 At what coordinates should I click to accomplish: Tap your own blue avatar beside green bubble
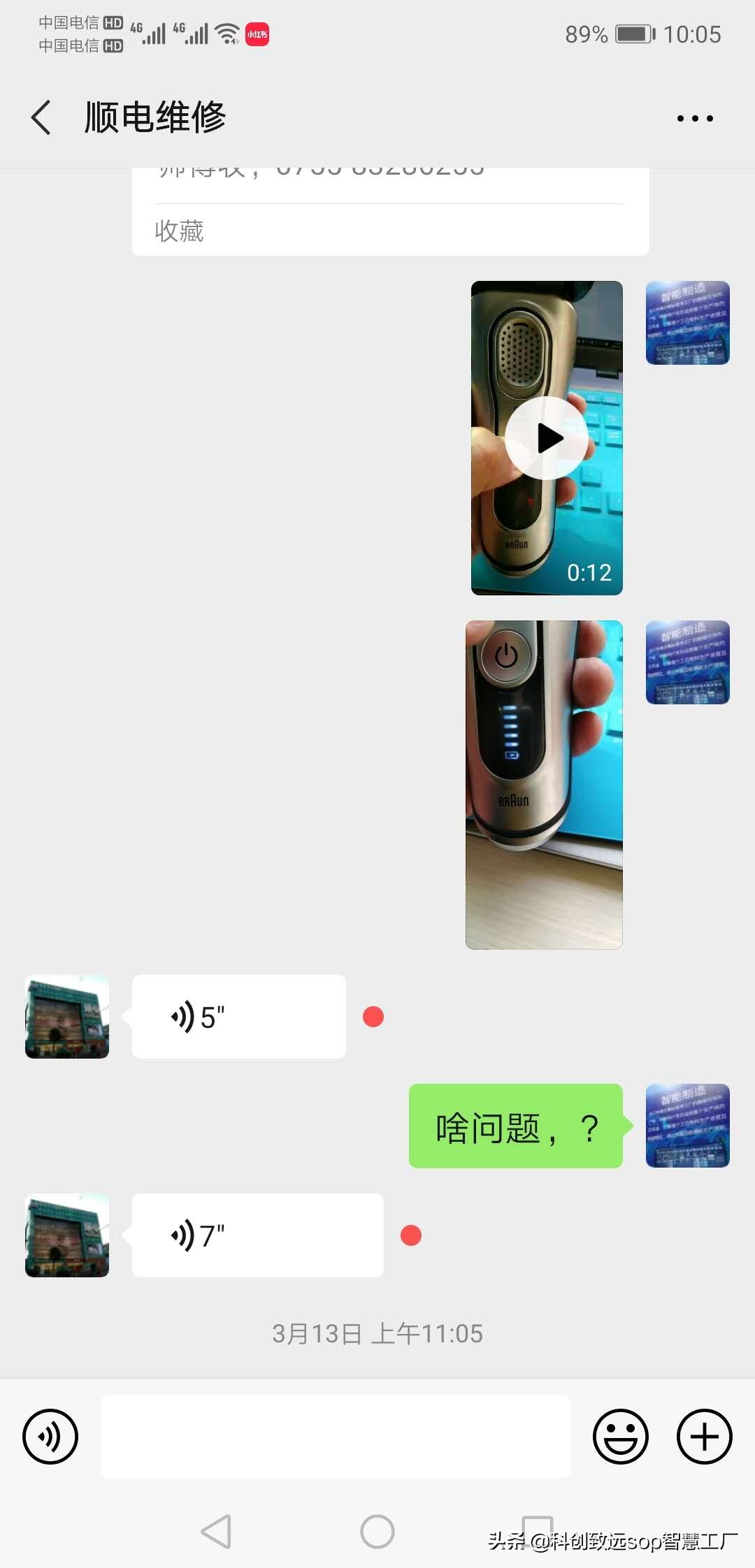click(687, 1126)
